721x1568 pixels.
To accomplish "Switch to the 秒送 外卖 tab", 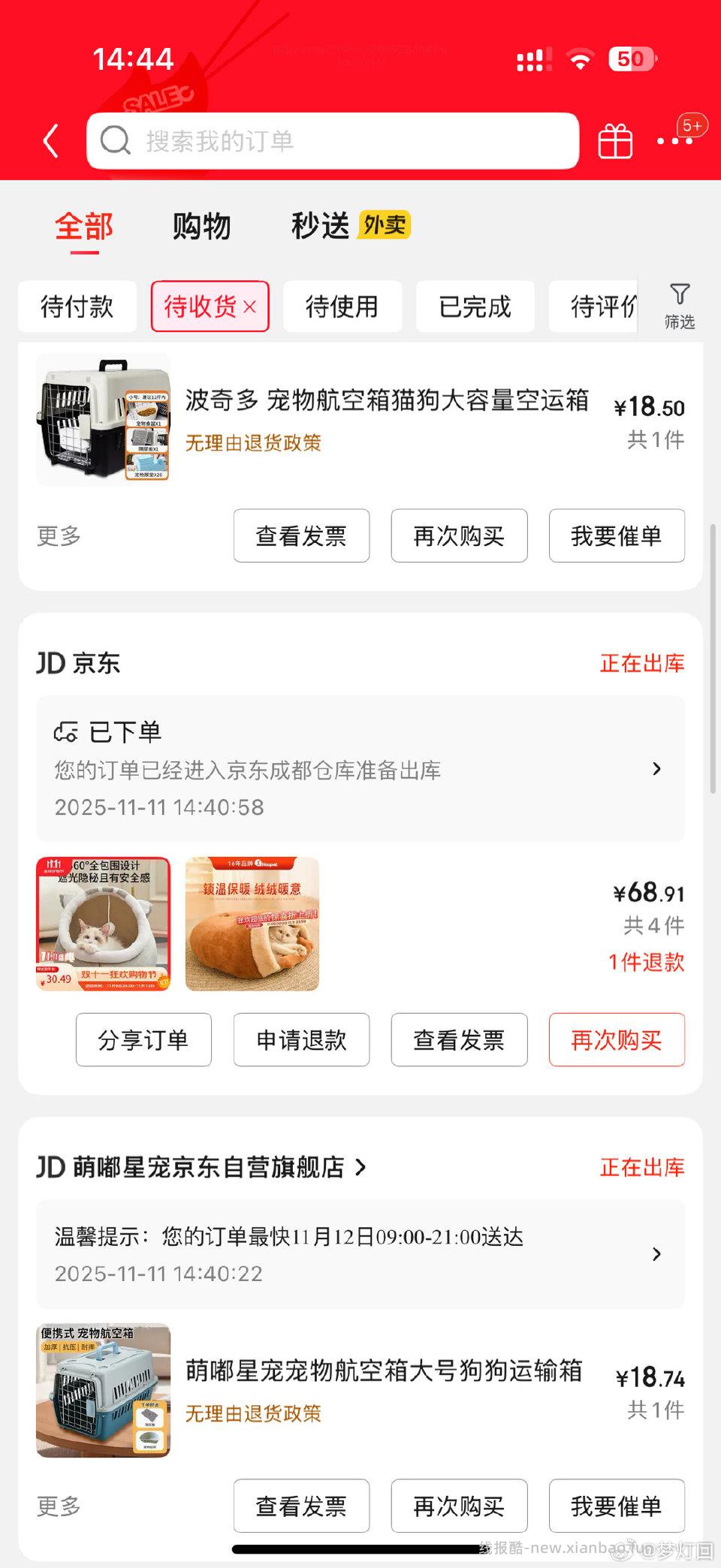I will [318, 225].
